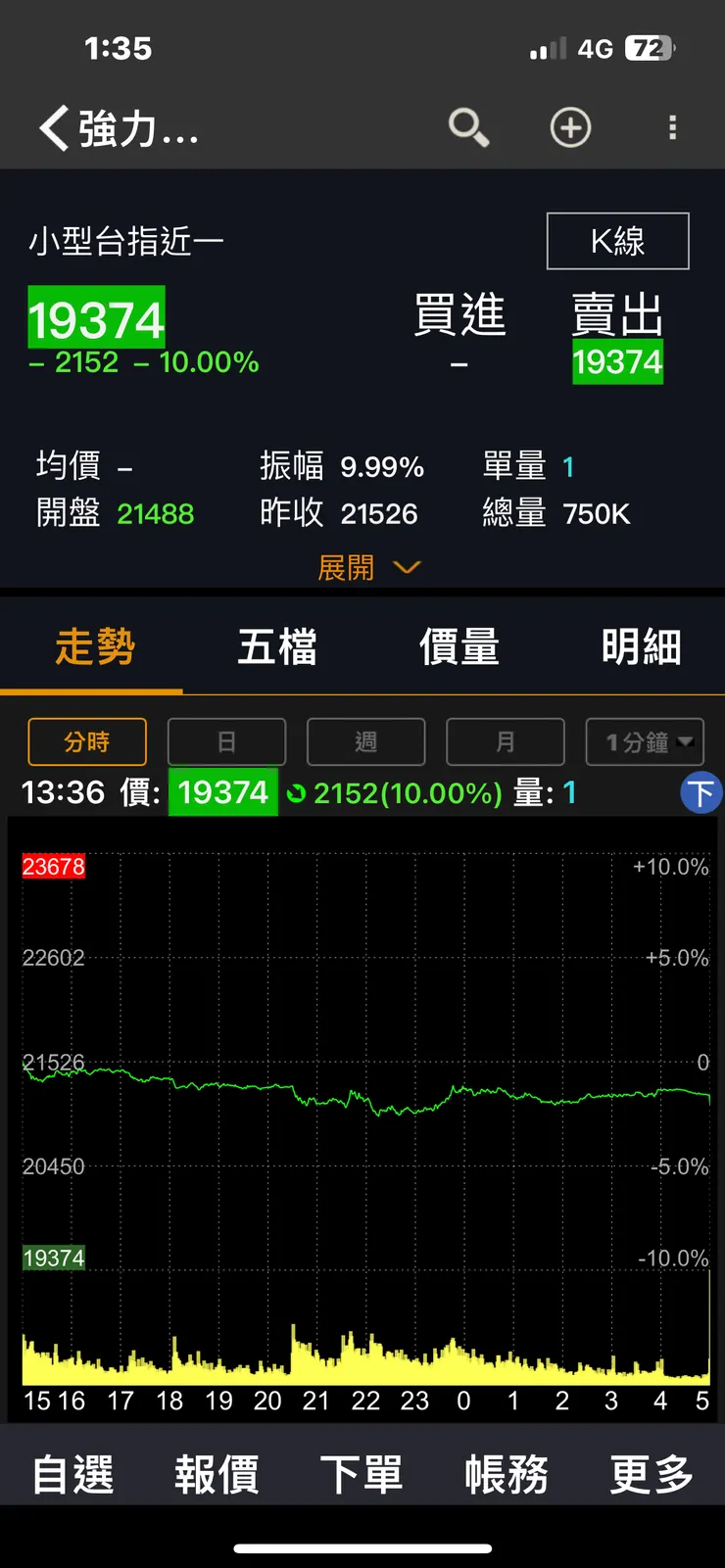Select the 自選 watchlist icon in bottom bar
This screenshot has width=725, height=1568.
coord(71,1473)
